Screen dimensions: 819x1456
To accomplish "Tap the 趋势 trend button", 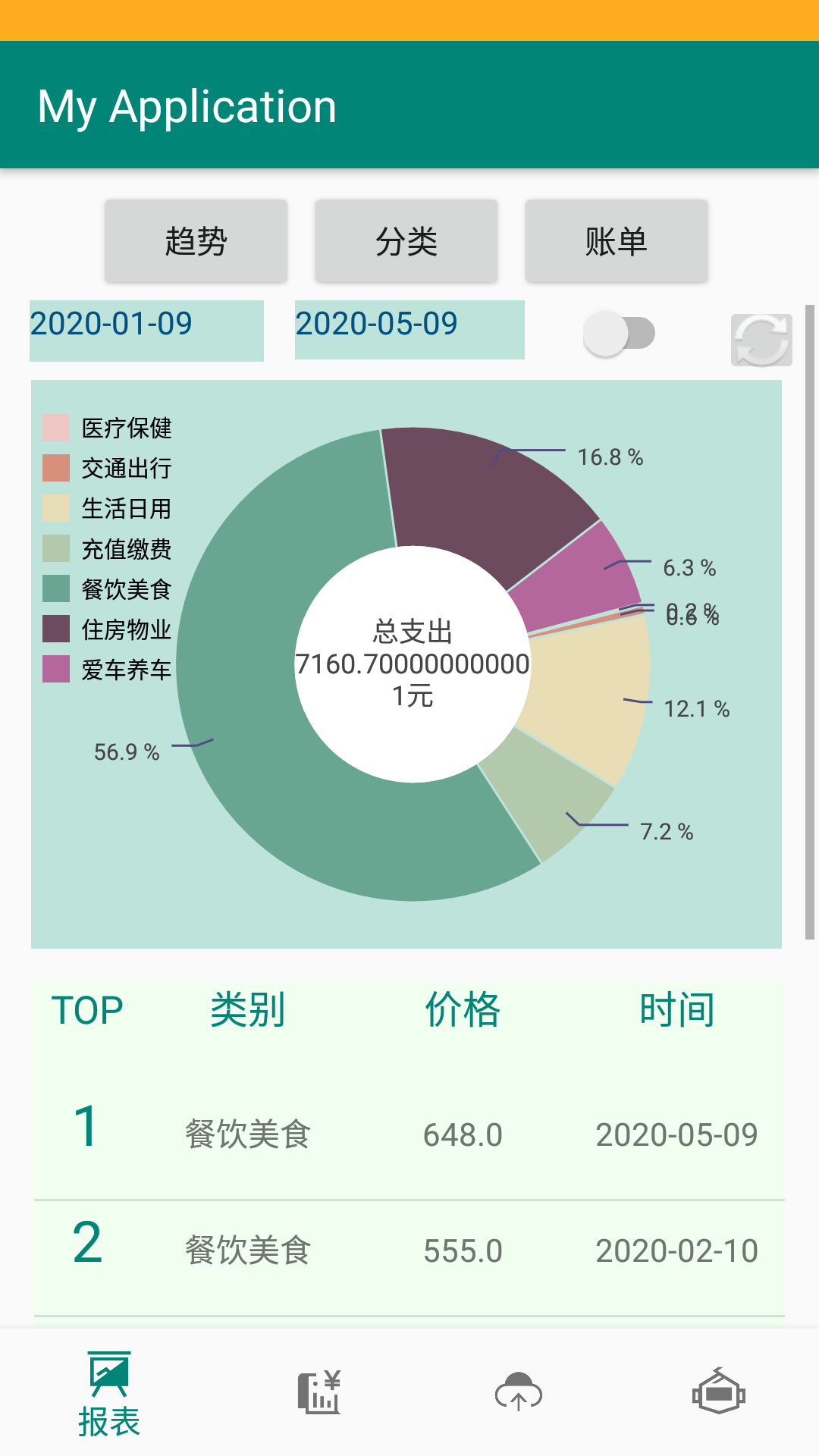I will (x=196, y=241).
